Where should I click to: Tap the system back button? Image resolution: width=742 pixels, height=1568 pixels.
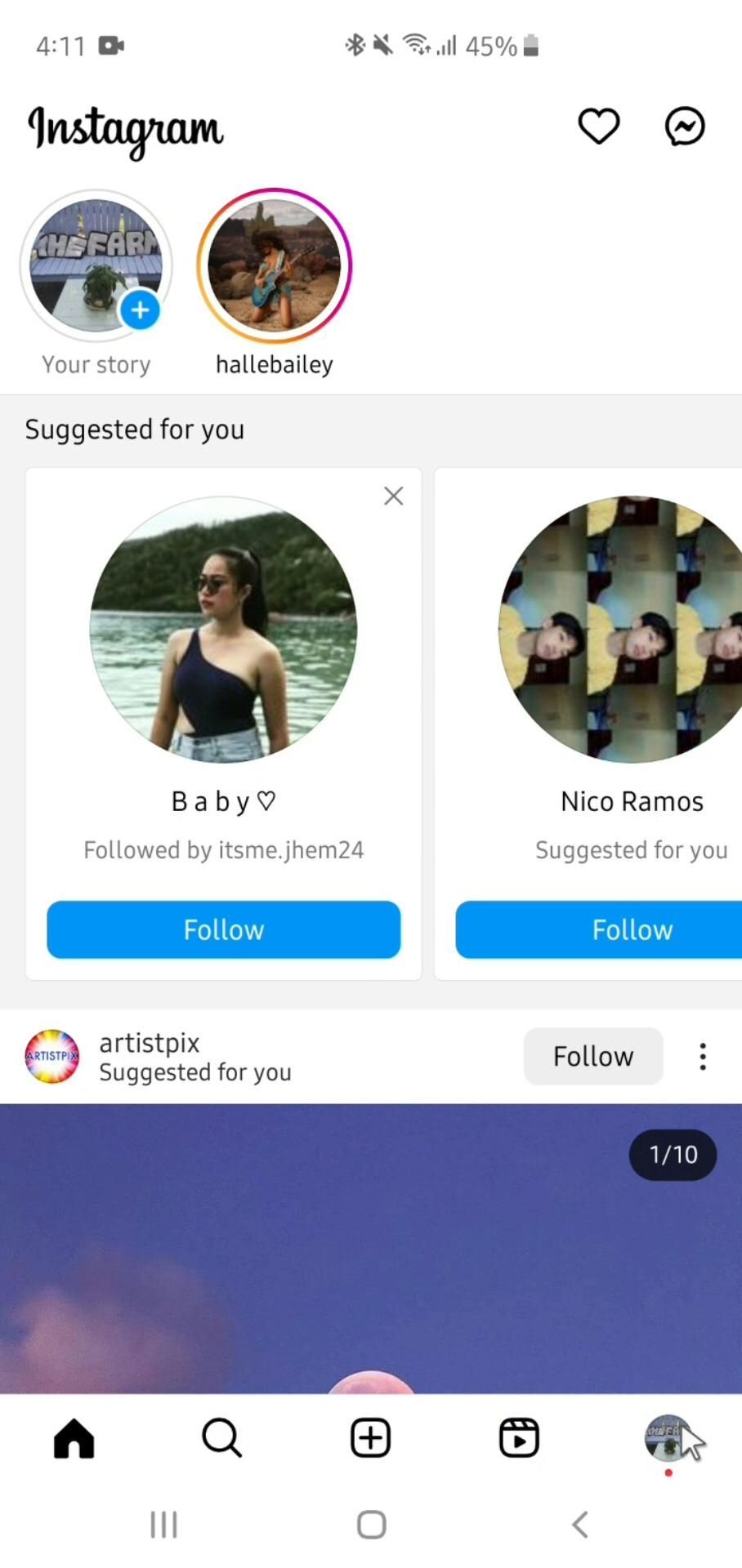tap(579, 1525)
